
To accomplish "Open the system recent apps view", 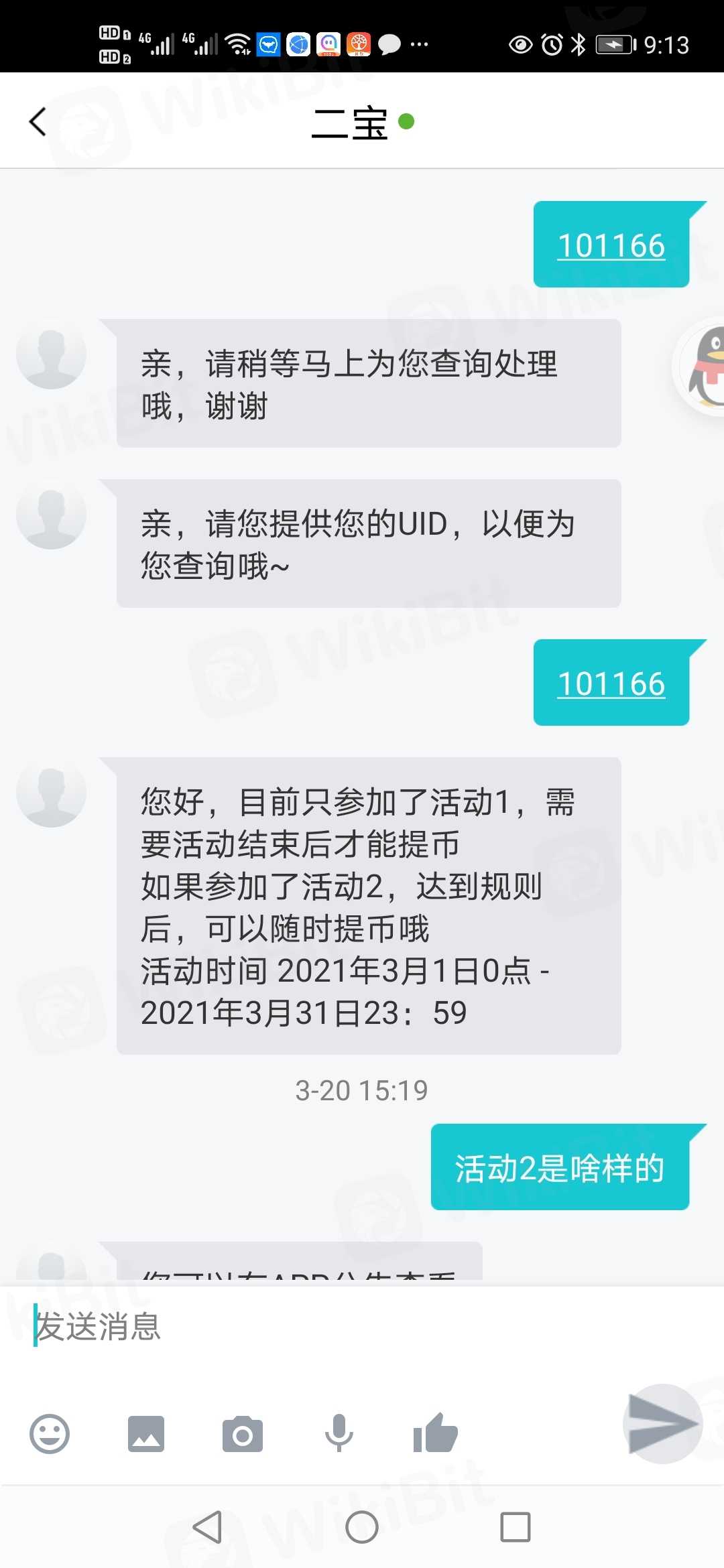I will click(x=516, y=1527).
